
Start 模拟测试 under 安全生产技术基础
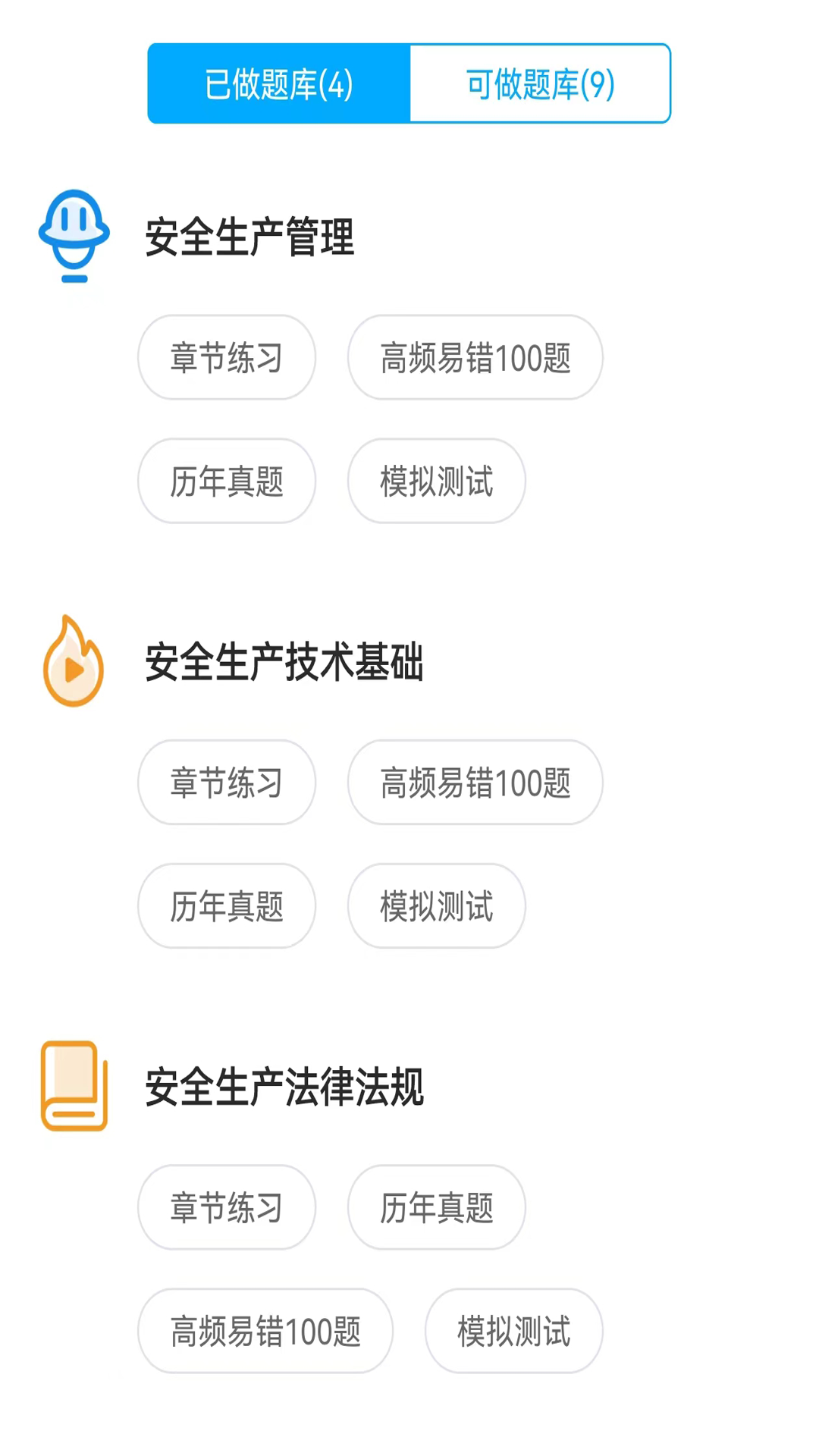click(x=436, y=905)
